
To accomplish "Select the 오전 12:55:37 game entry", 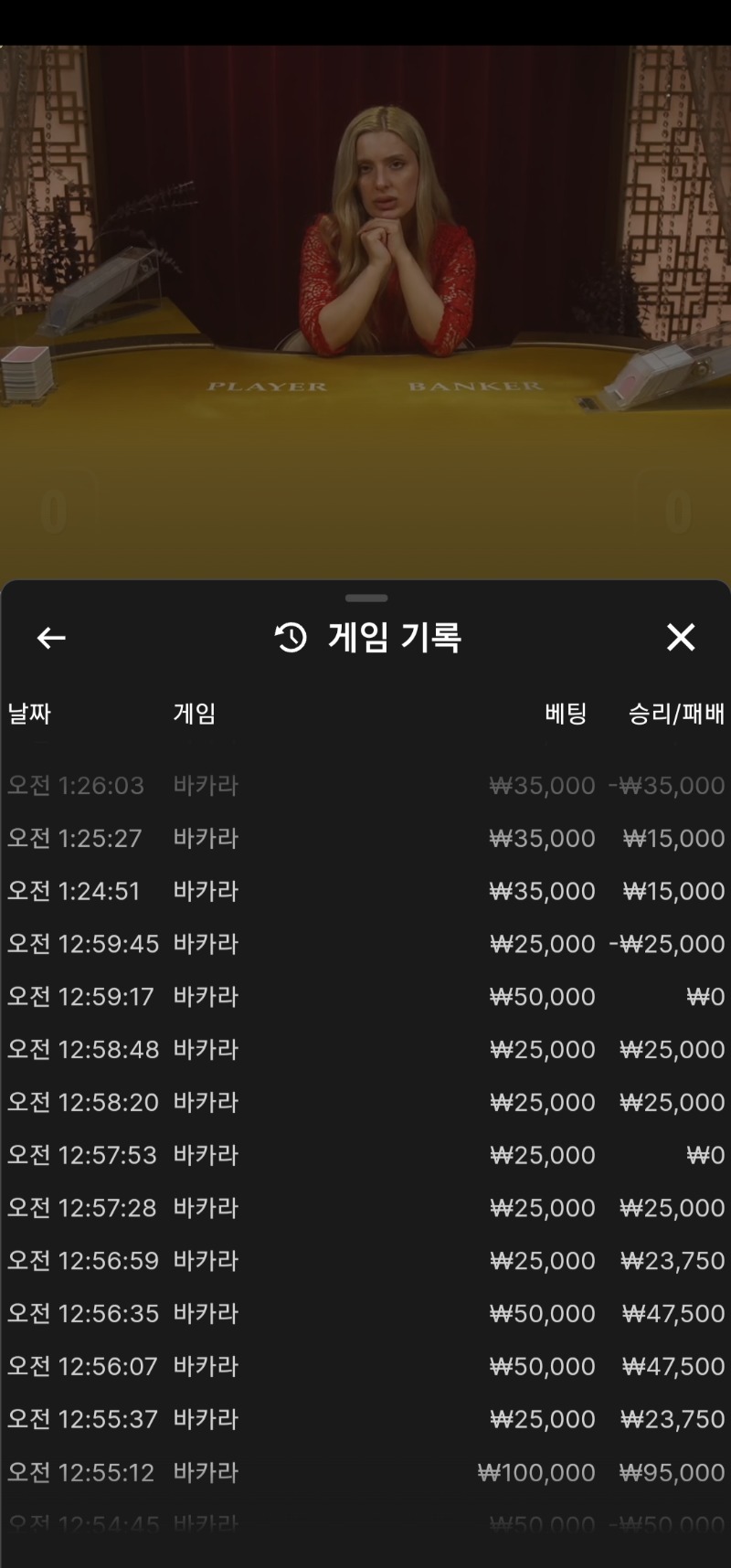I will pos(365,1419).
